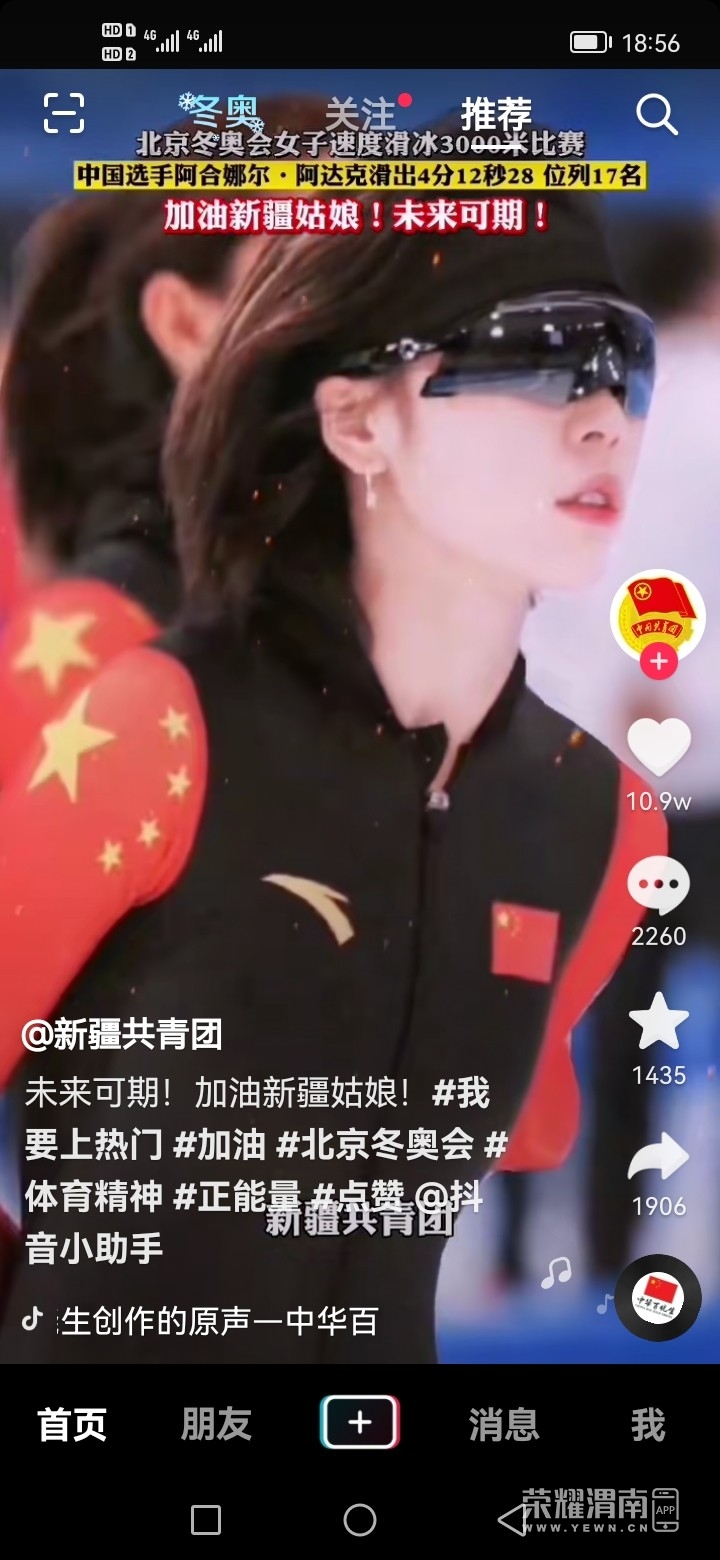This screenshot has width=720, height=1560.
Task: Open the scan icon at top left
Action: (x=64, y=113)
